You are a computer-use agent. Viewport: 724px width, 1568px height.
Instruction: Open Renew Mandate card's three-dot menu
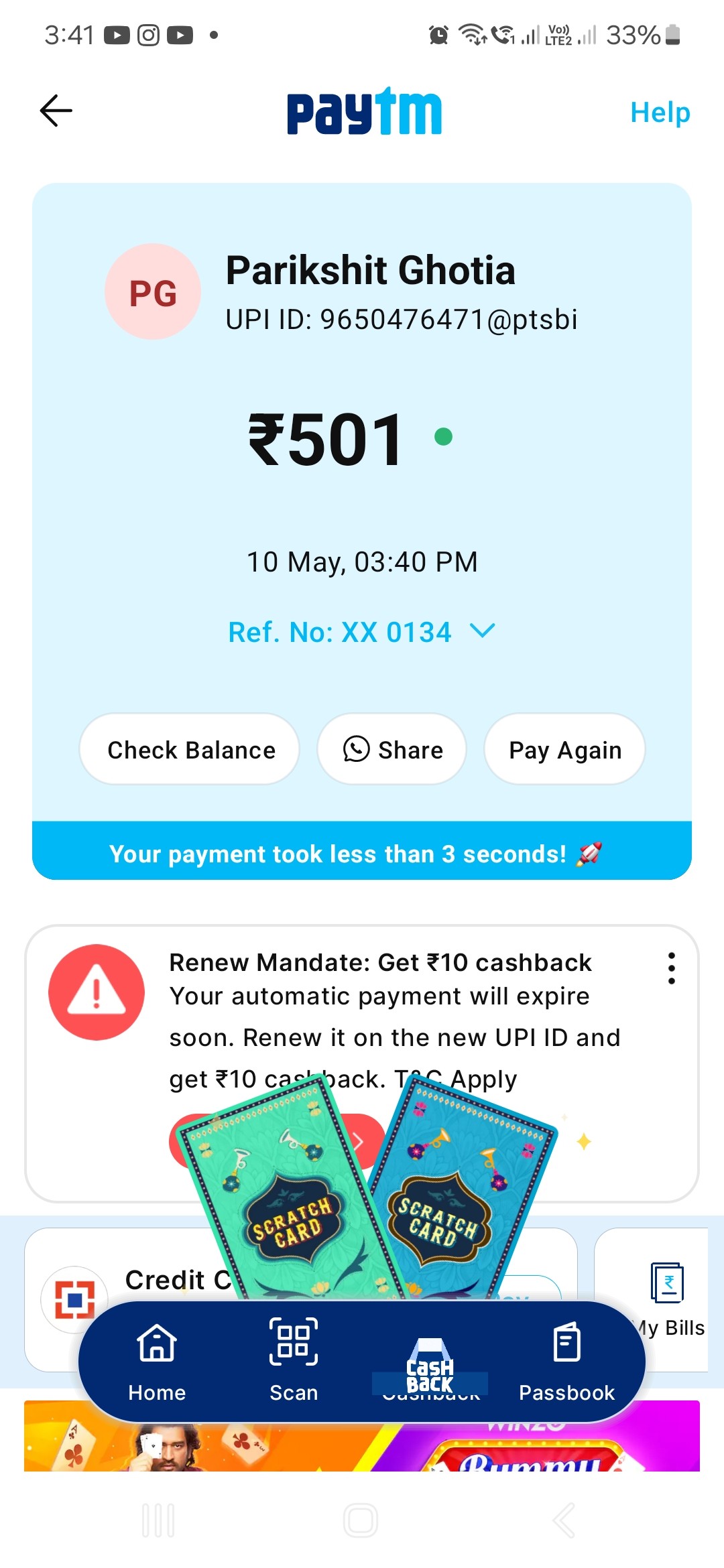tap(671, 968)
